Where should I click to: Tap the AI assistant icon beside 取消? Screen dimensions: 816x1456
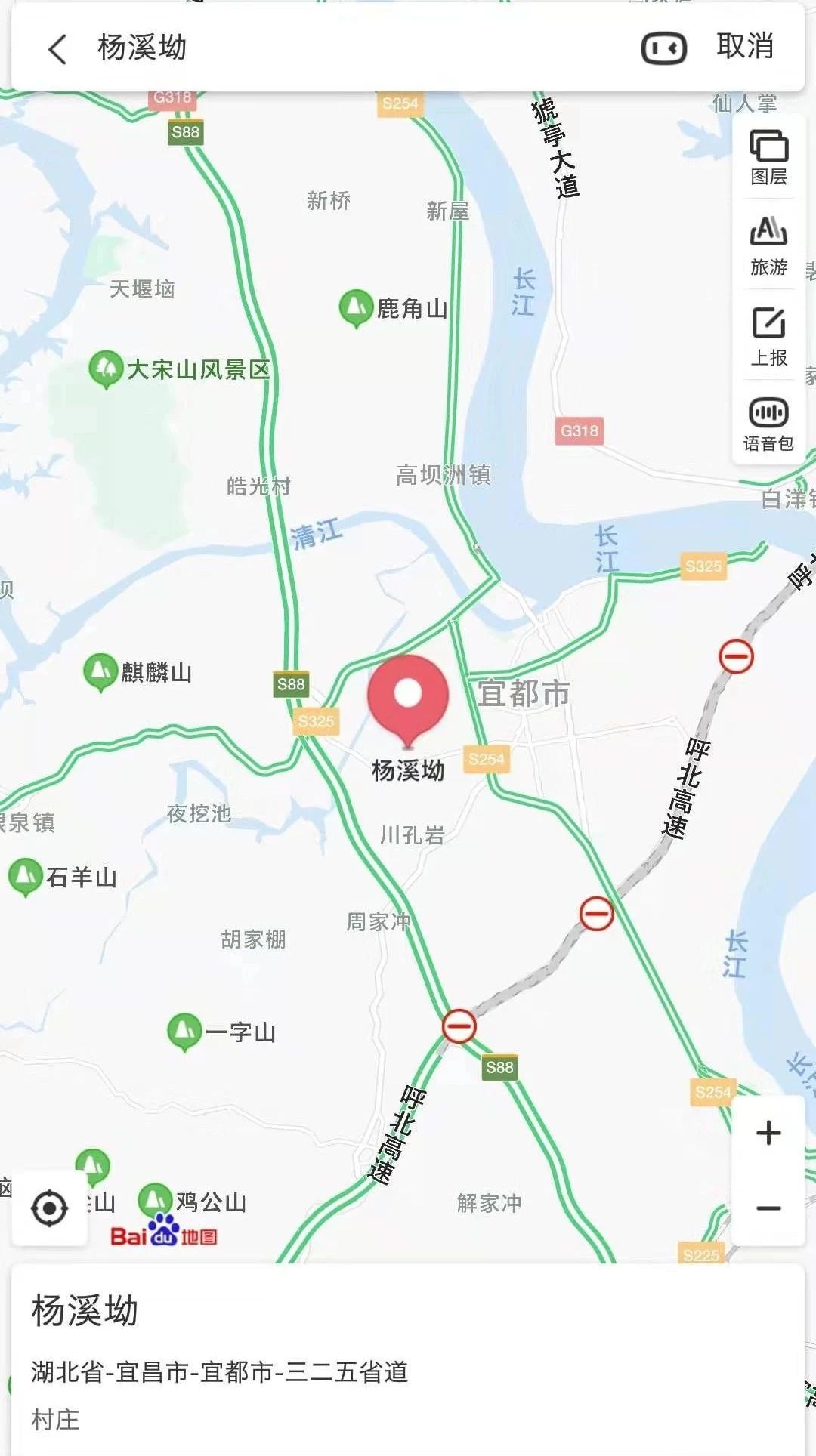(663, 49)
